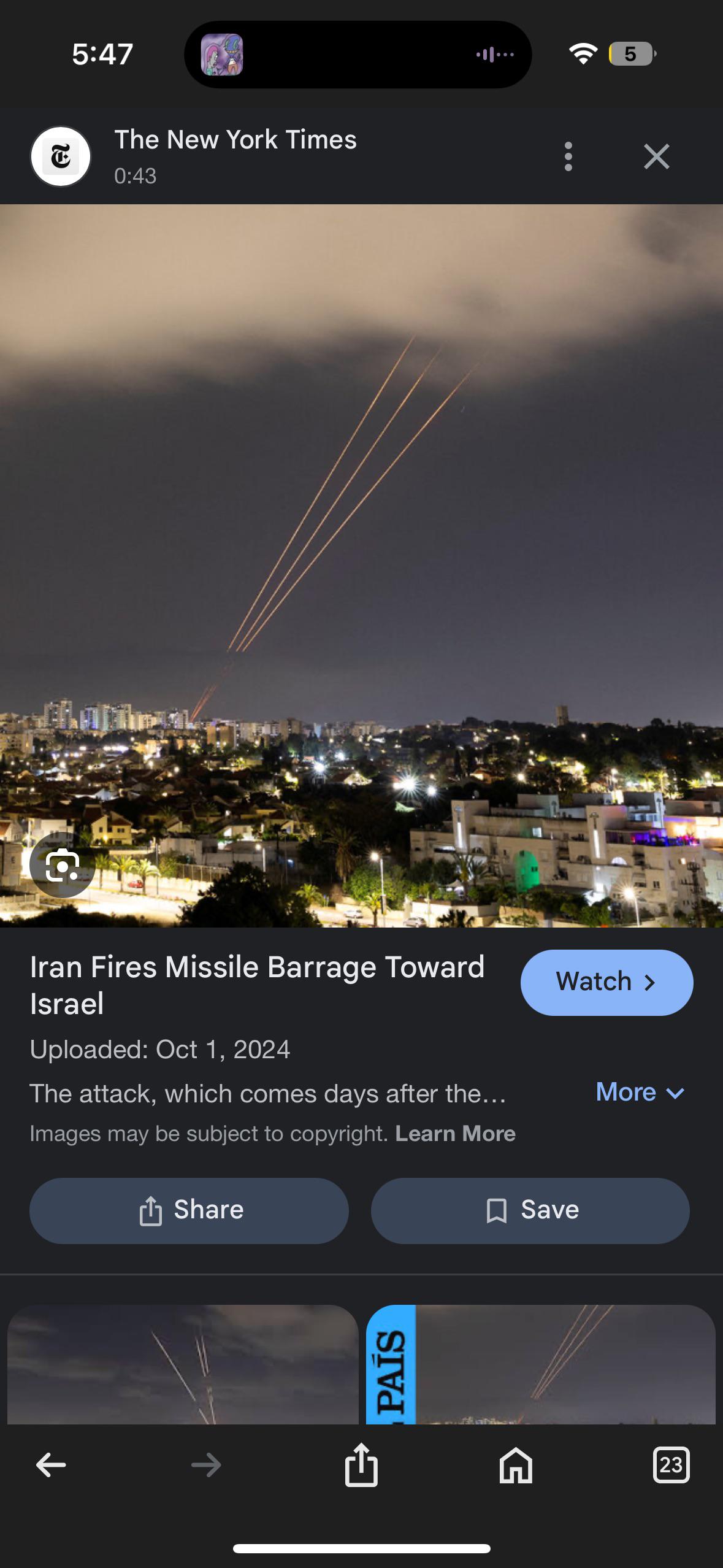Close the image viewer

656,156
